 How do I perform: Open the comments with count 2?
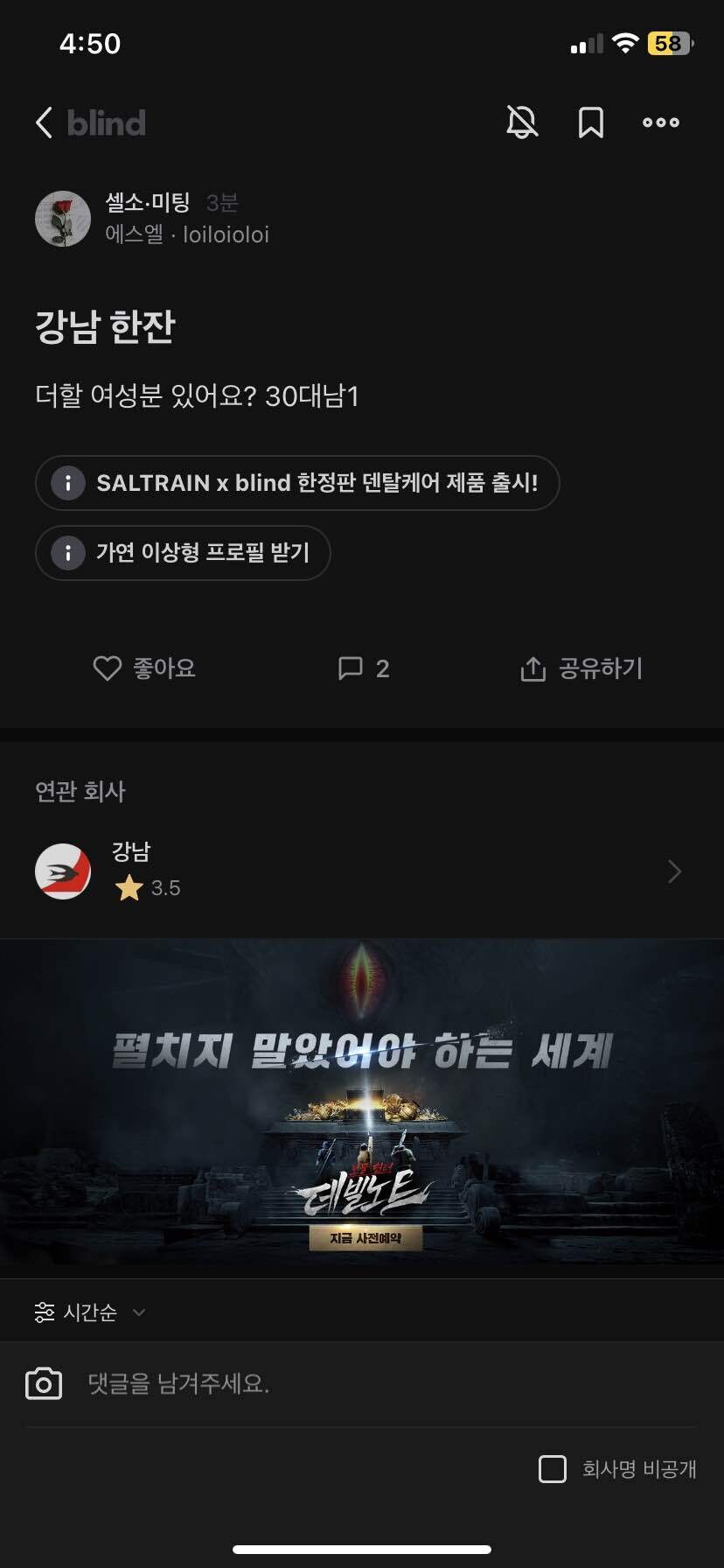coord(363,669)
